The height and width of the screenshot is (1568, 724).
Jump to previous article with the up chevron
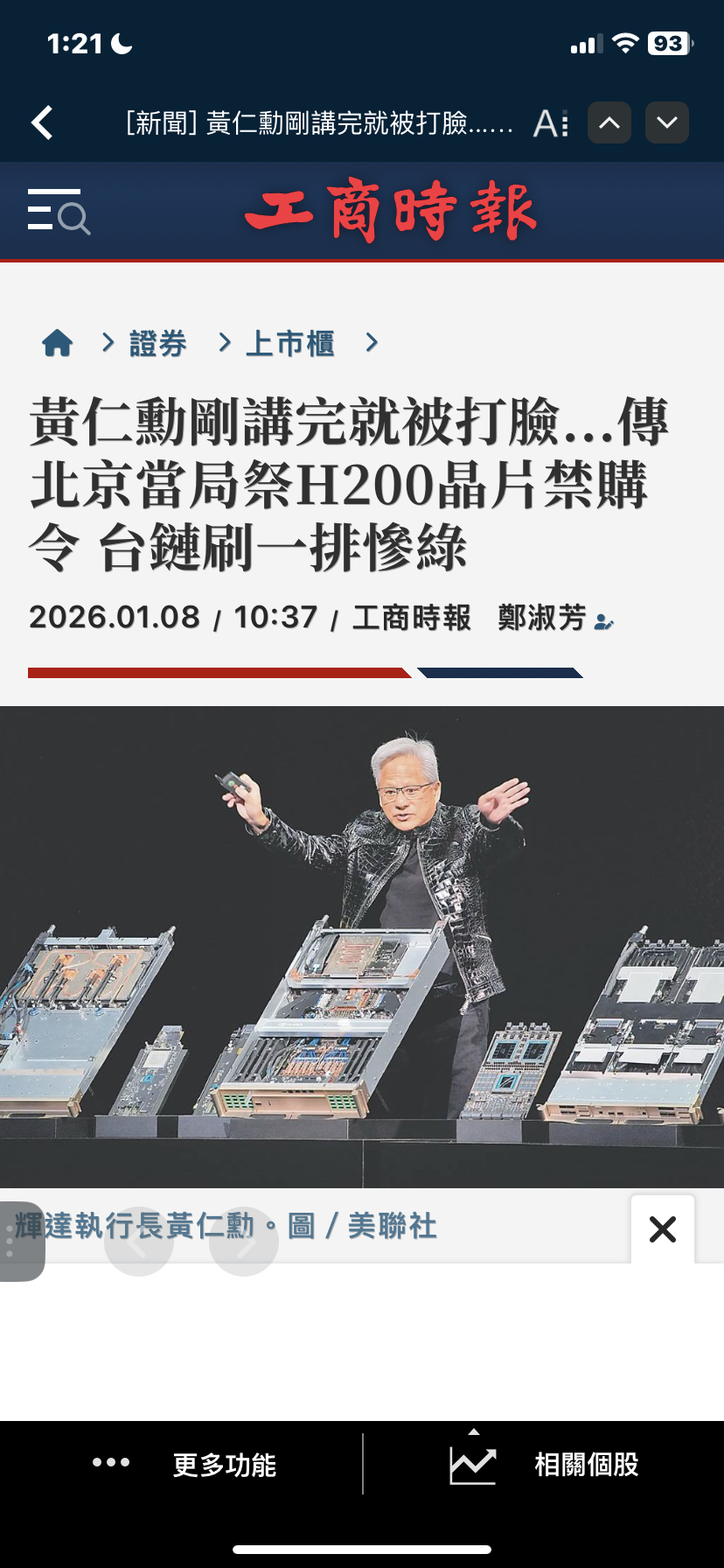pyautogui.click(x=609, y=122)
